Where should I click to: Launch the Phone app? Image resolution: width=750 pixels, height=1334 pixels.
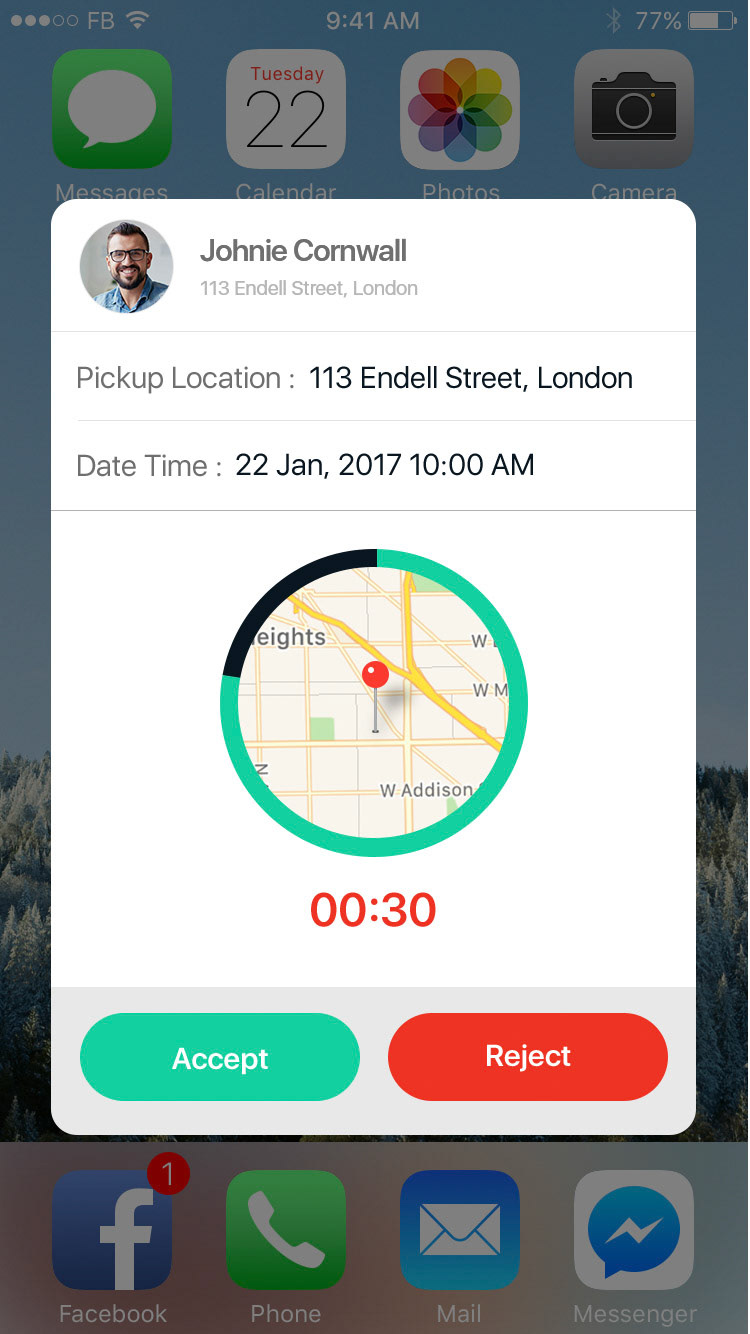click(x=286, y=1230)
